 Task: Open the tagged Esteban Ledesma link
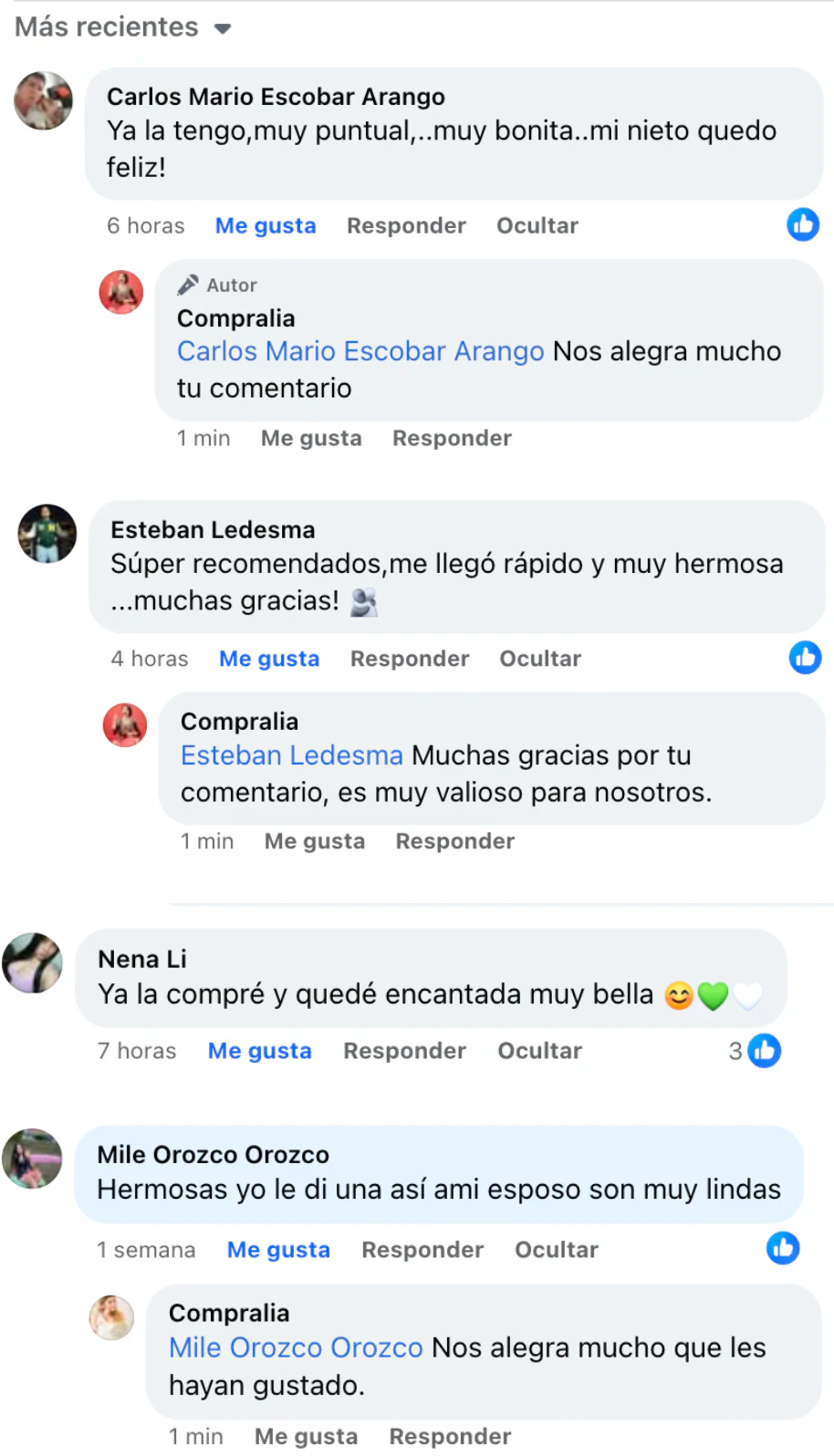click(292, 755)
